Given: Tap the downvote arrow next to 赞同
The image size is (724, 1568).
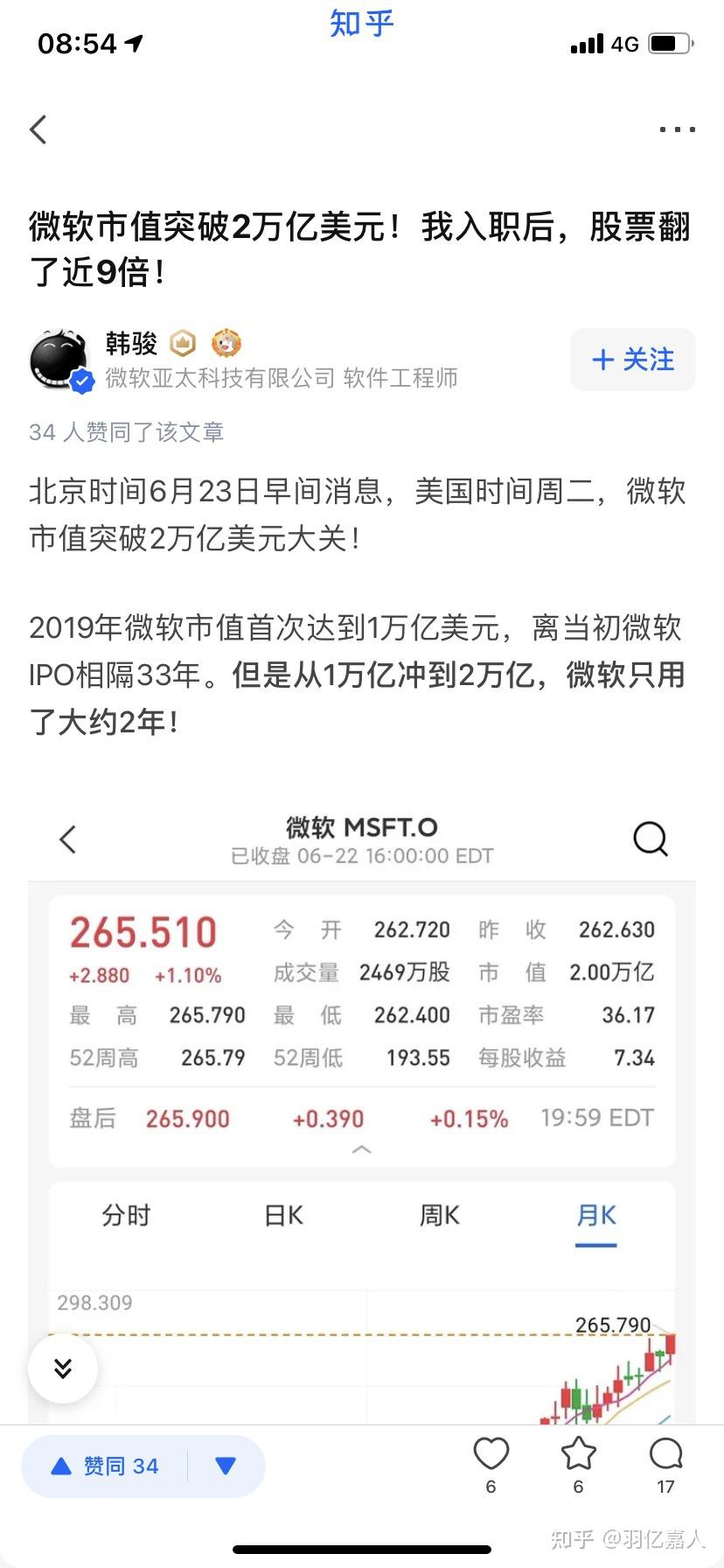Looking at the screenshot, I should click(x=225, y=1466).
